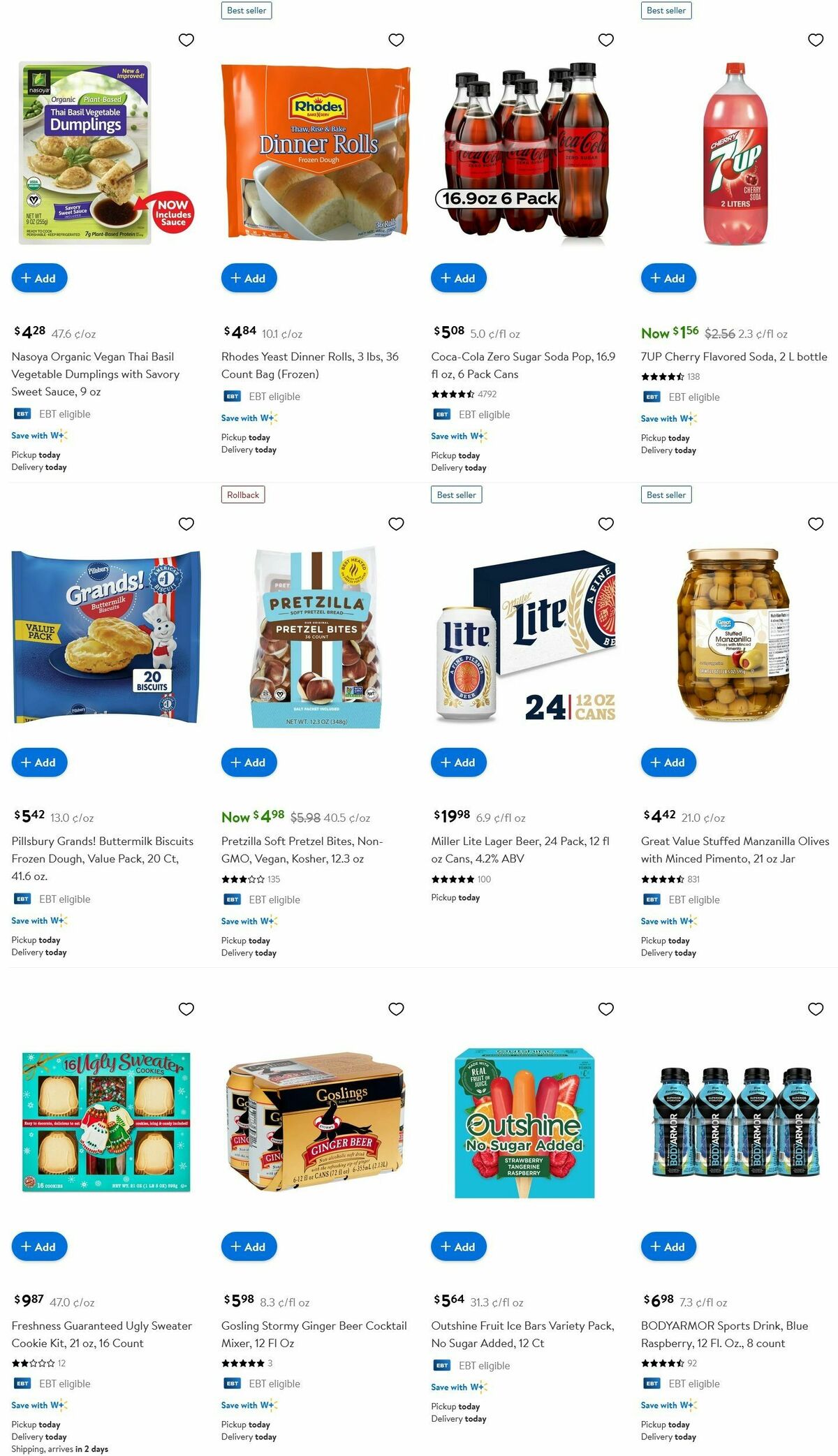This screenshot has height=1456, width=838.
Task: Click the Outshine Fruit Ice Bars product image
Action: pyautogui.click(x=522, y=1126)
